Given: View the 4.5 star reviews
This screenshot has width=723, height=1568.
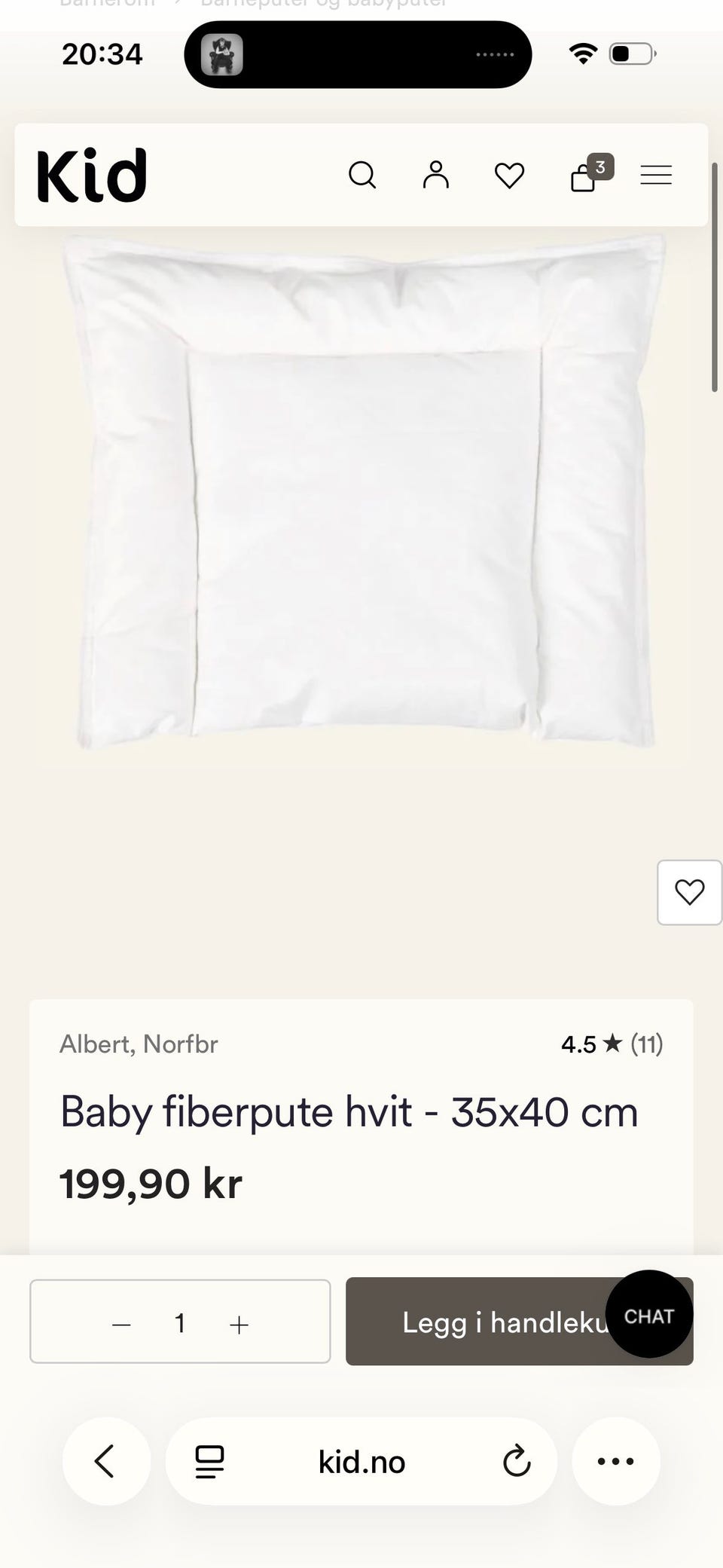Looking at the screenshot, I should pyautogui.click(x=612, y=1044).
